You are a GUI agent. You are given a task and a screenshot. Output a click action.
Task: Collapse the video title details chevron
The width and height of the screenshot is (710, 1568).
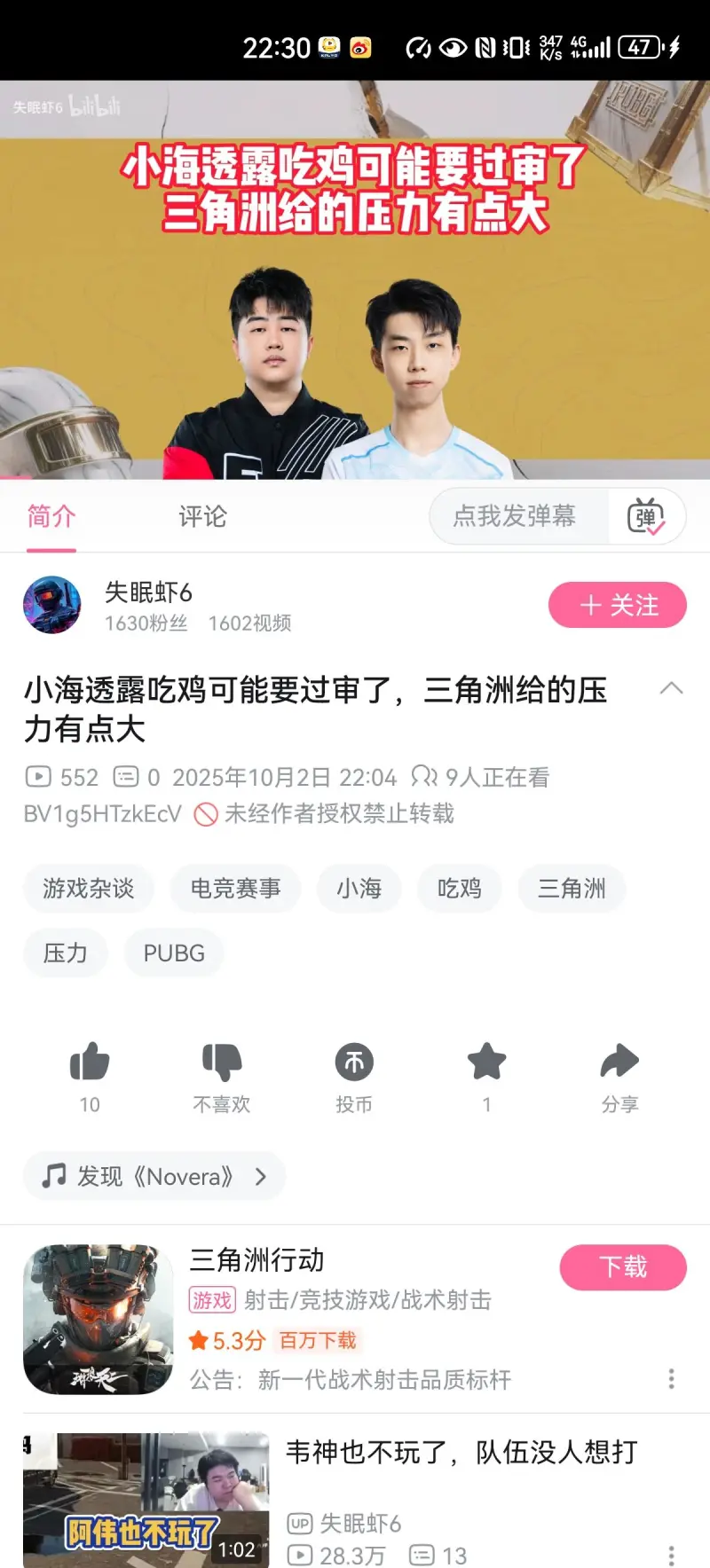[x=672, y=688]
